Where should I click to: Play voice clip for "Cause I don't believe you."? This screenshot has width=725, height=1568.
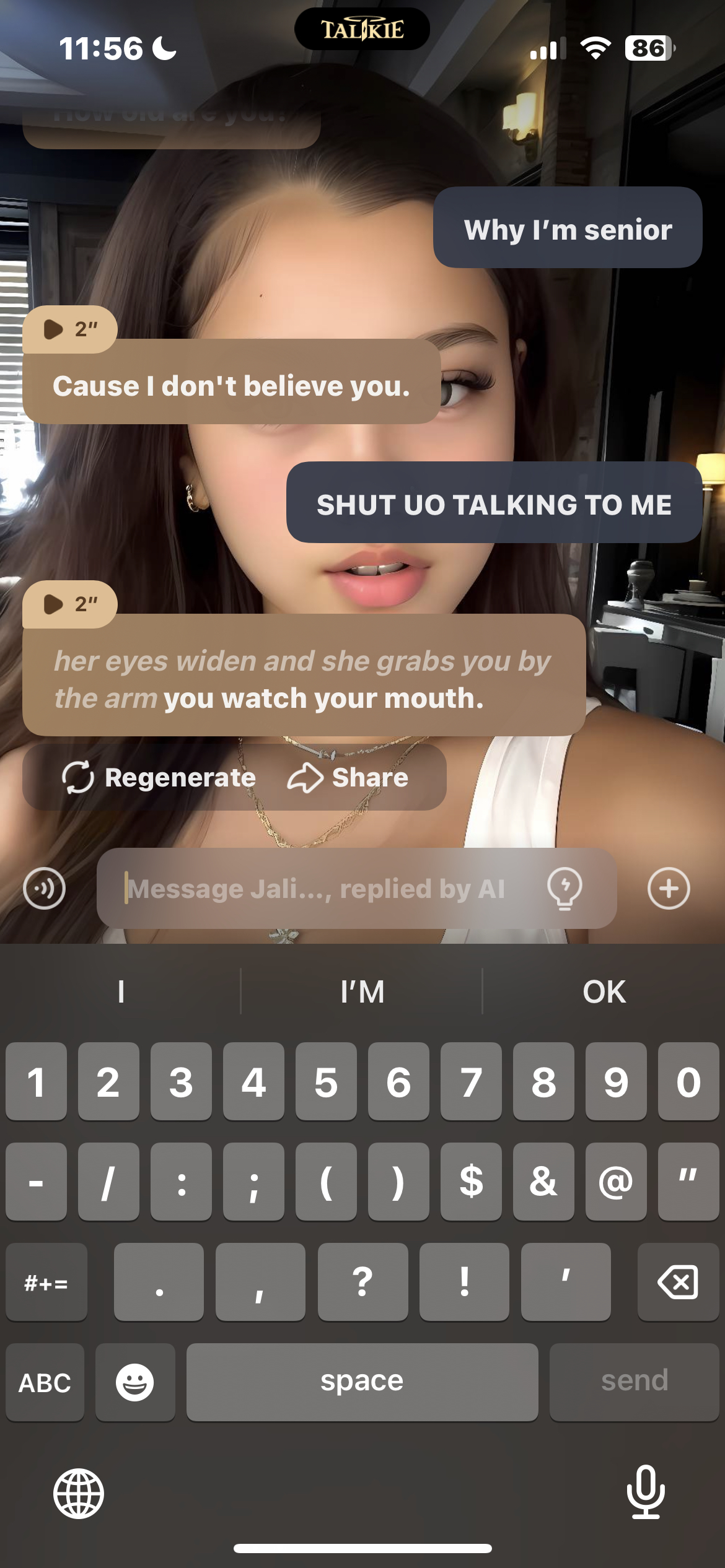pyautogui.click(x=69, y=329)
